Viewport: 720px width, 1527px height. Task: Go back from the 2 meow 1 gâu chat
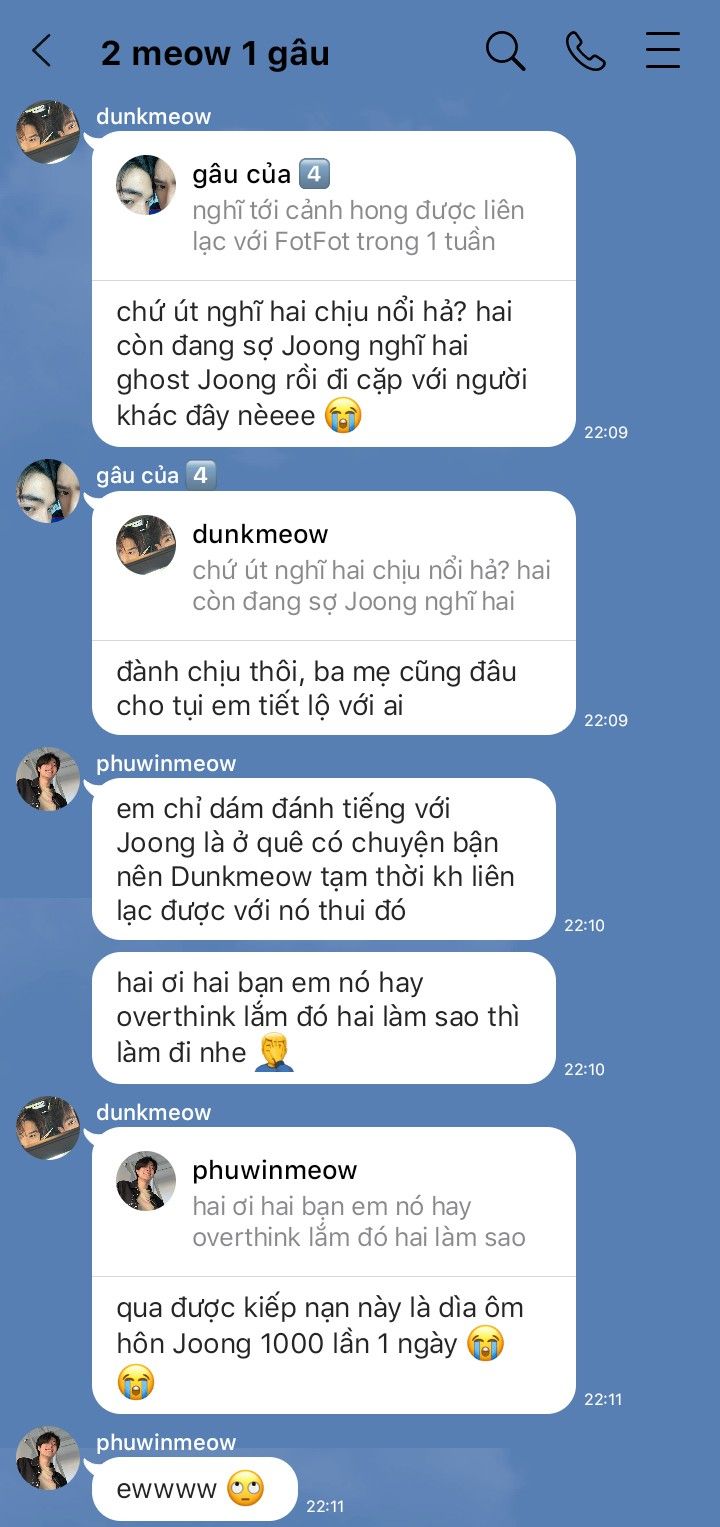click(41, 51)
